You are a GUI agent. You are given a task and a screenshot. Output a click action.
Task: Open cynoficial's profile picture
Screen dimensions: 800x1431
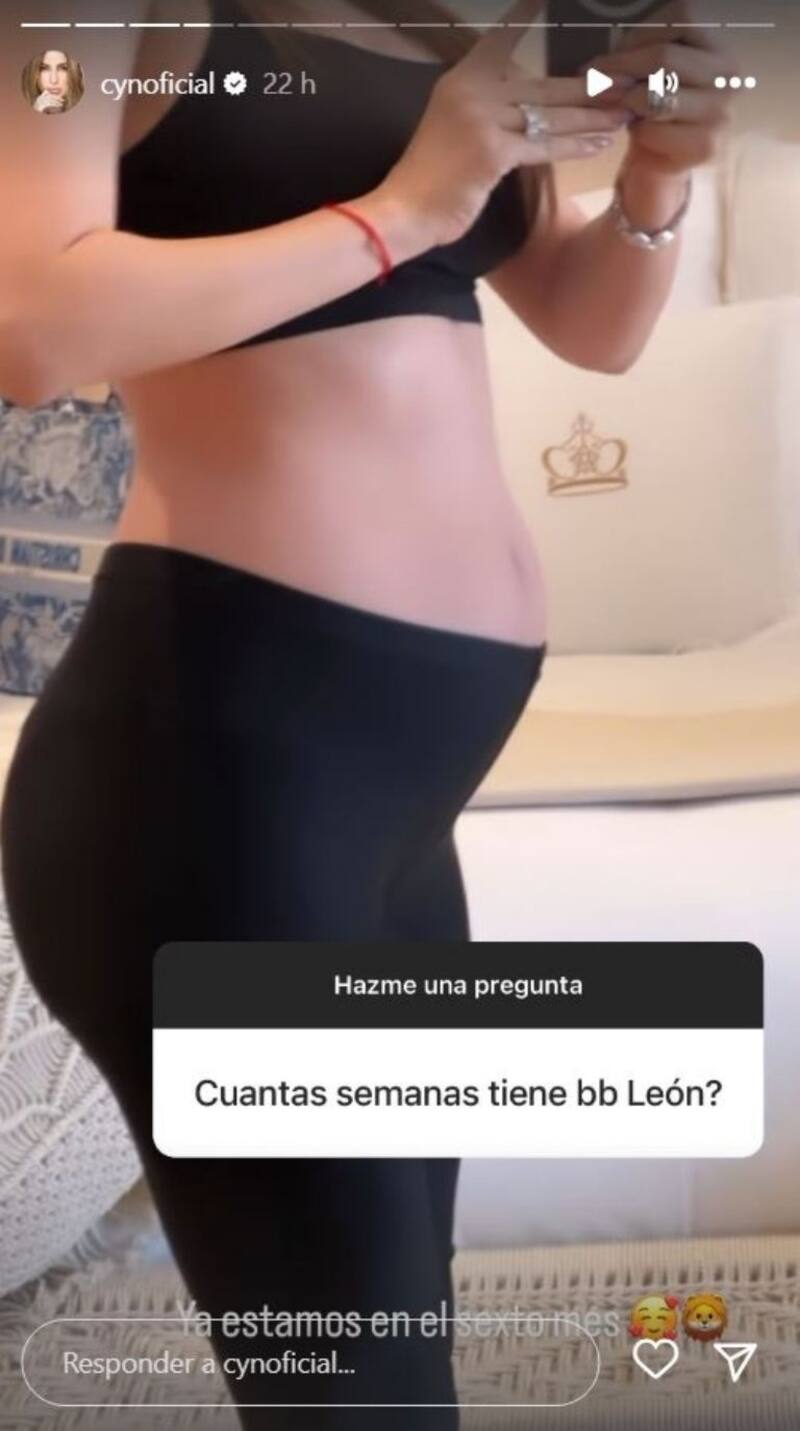[52, 84]
